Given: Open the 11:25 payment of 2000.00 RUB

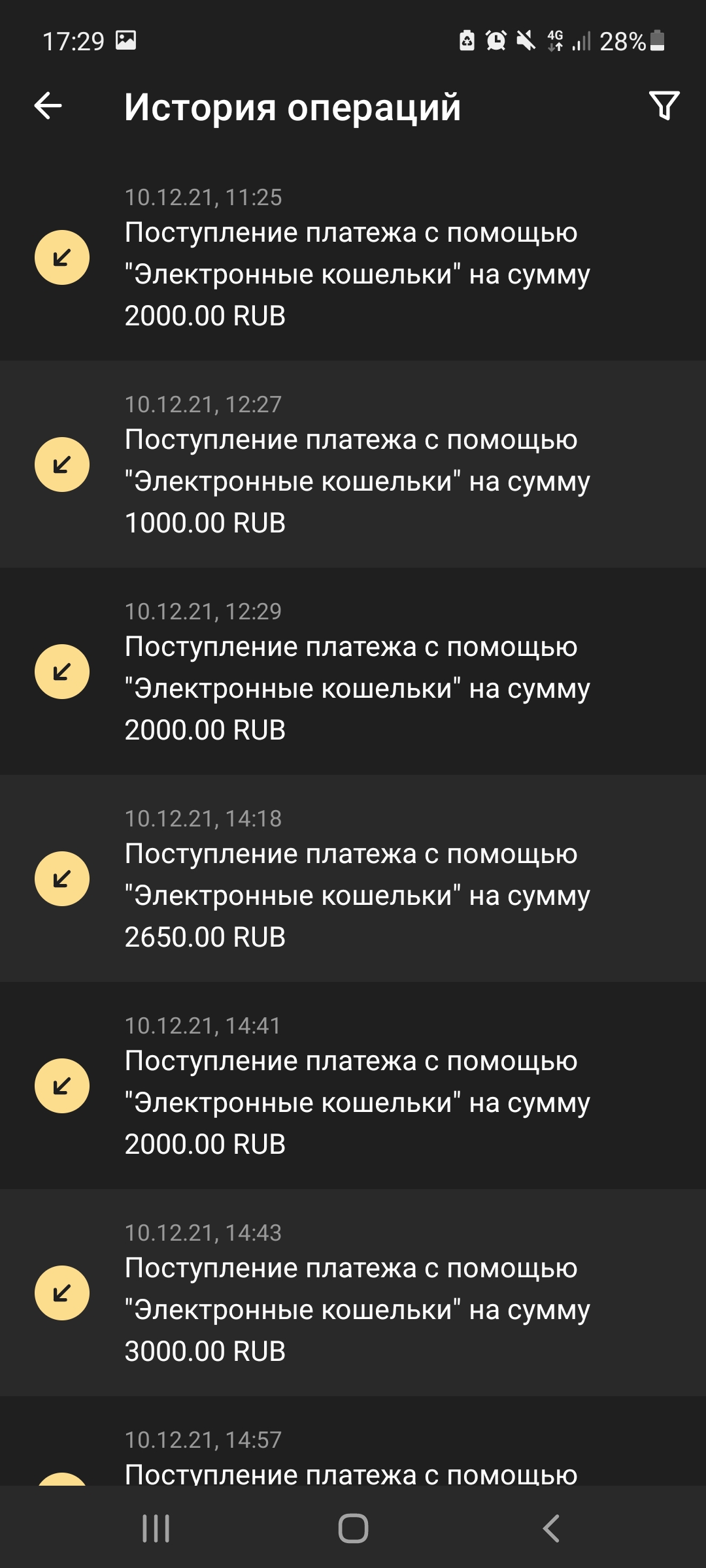Looking at the screenshot, I should [x=353, y=258].
